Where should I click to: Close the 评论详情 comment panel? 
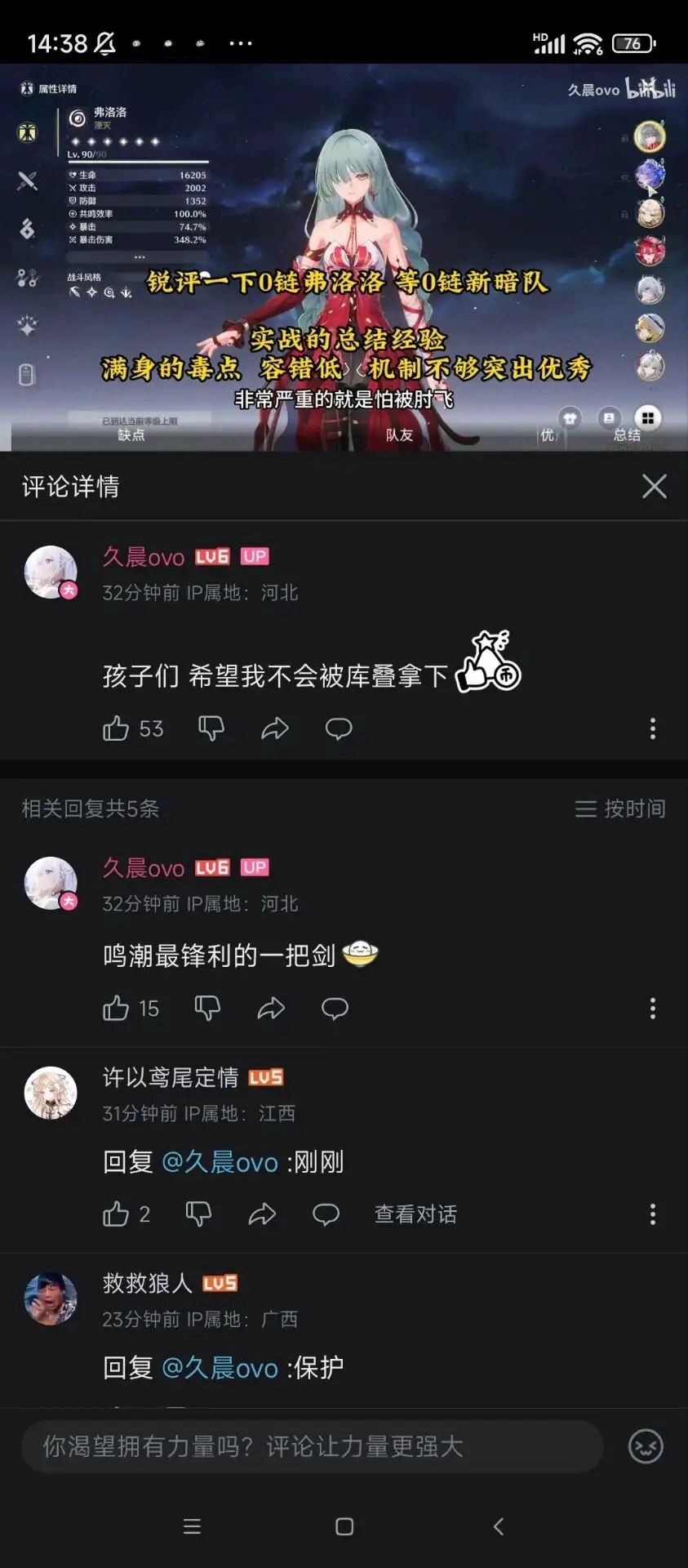(x=654, y=487)
